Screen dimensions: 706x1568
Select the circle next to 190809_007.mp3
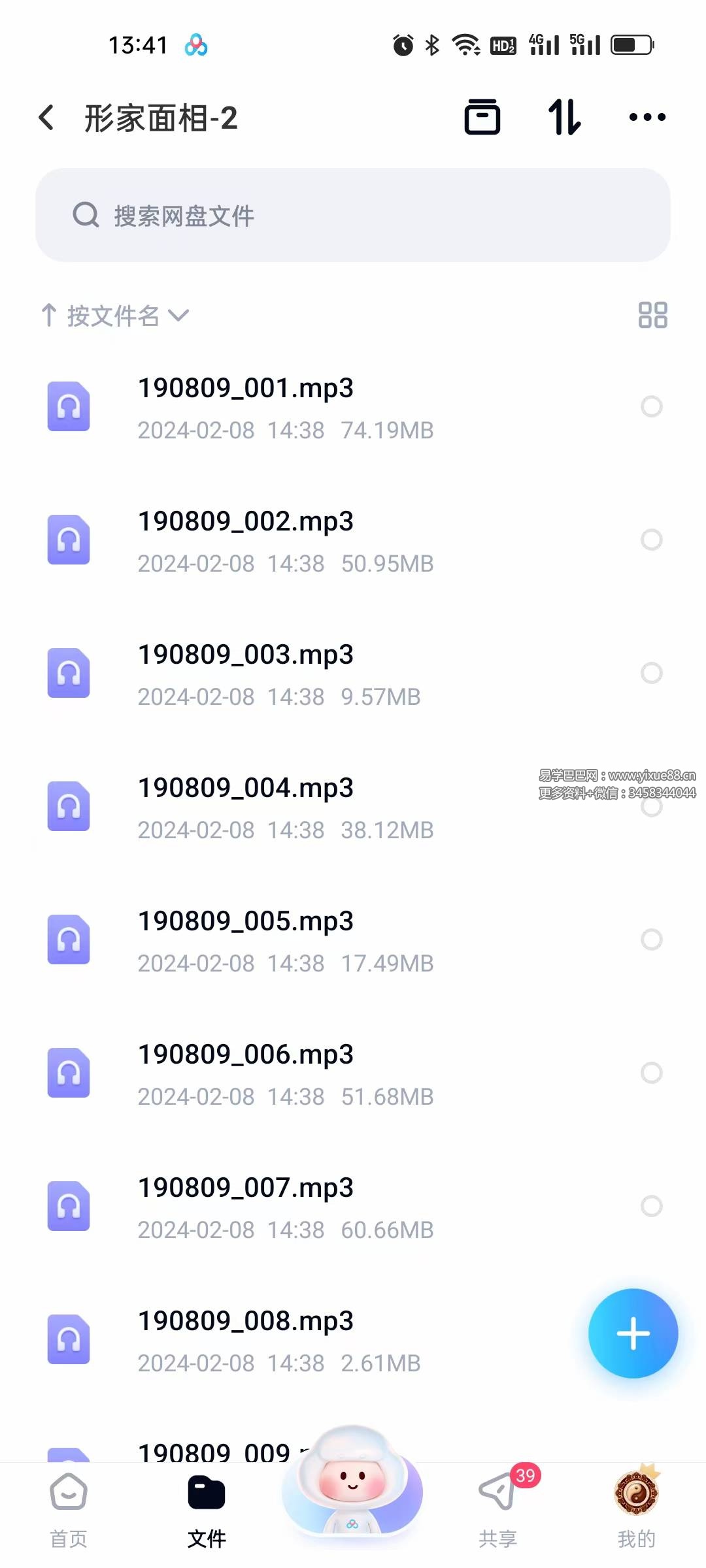(652, 1206)
